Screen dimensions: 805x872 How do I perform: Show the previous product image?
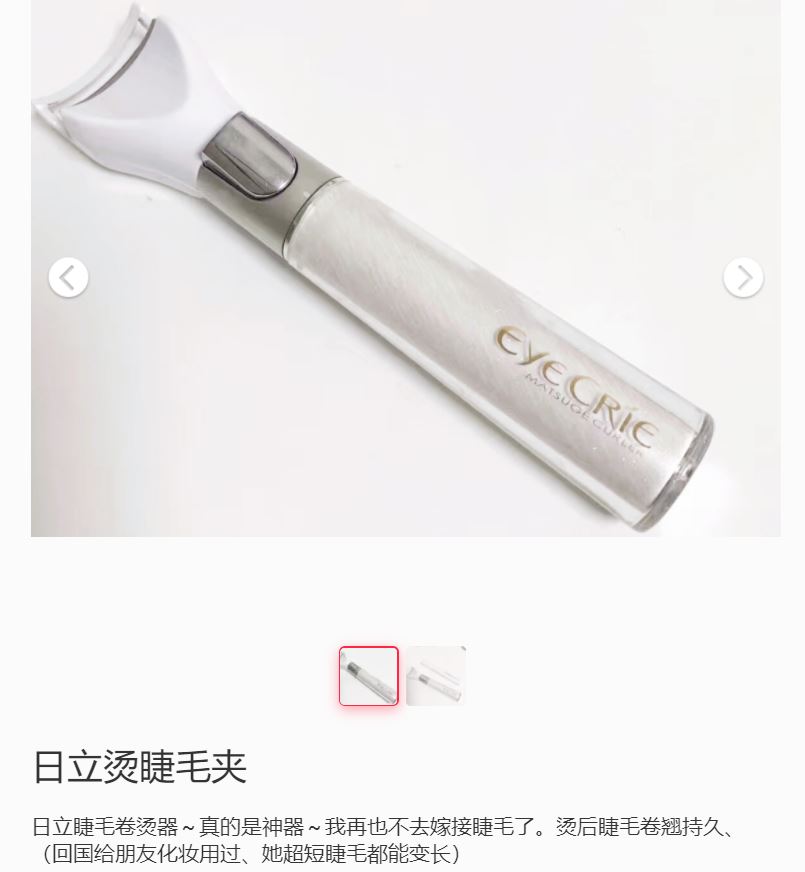click(x=68, y=277)
